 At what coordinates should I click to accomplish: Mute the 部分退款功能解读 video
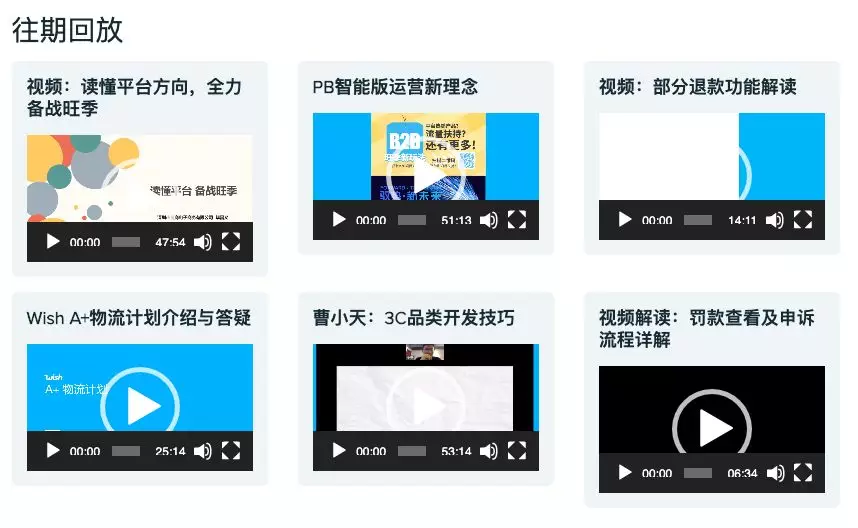click(x=774, y=220)
